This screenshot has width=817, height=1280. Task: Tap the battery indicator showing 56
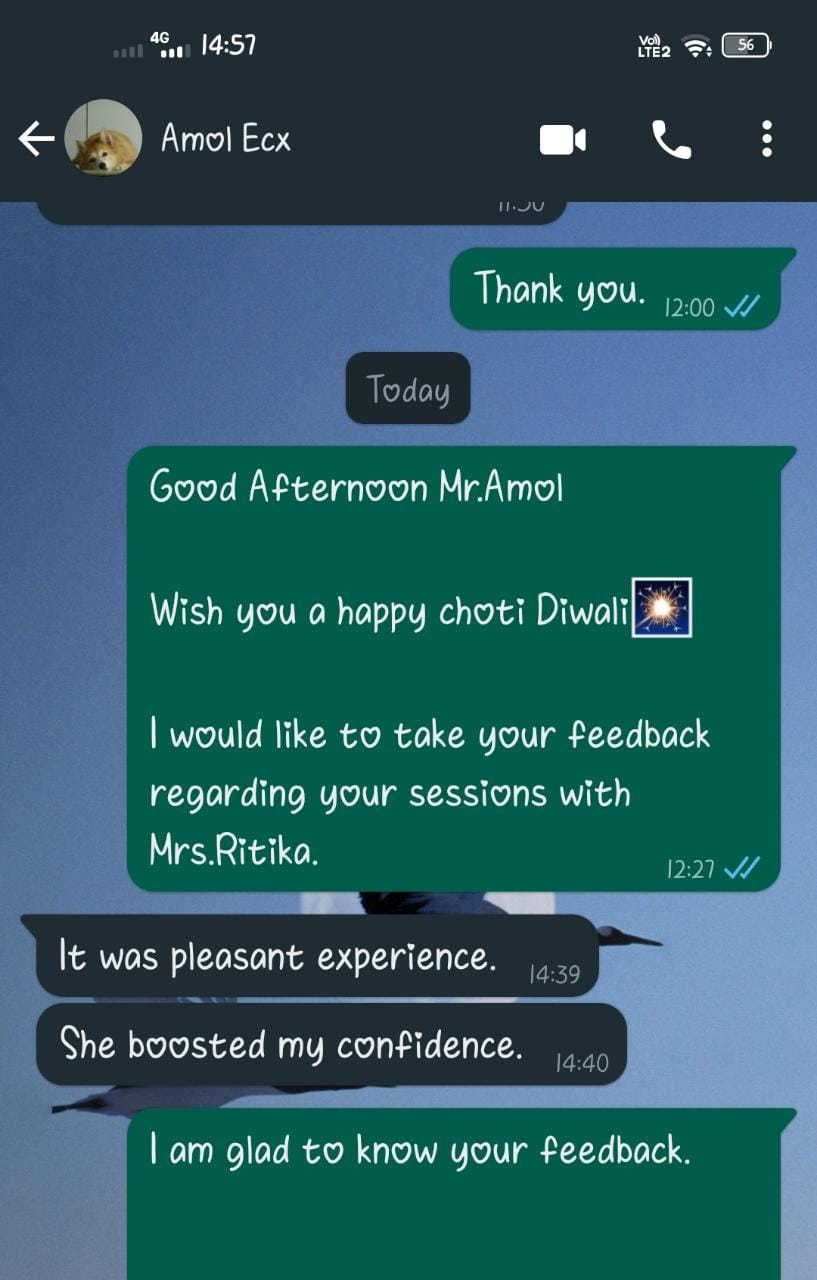[745, 44]
